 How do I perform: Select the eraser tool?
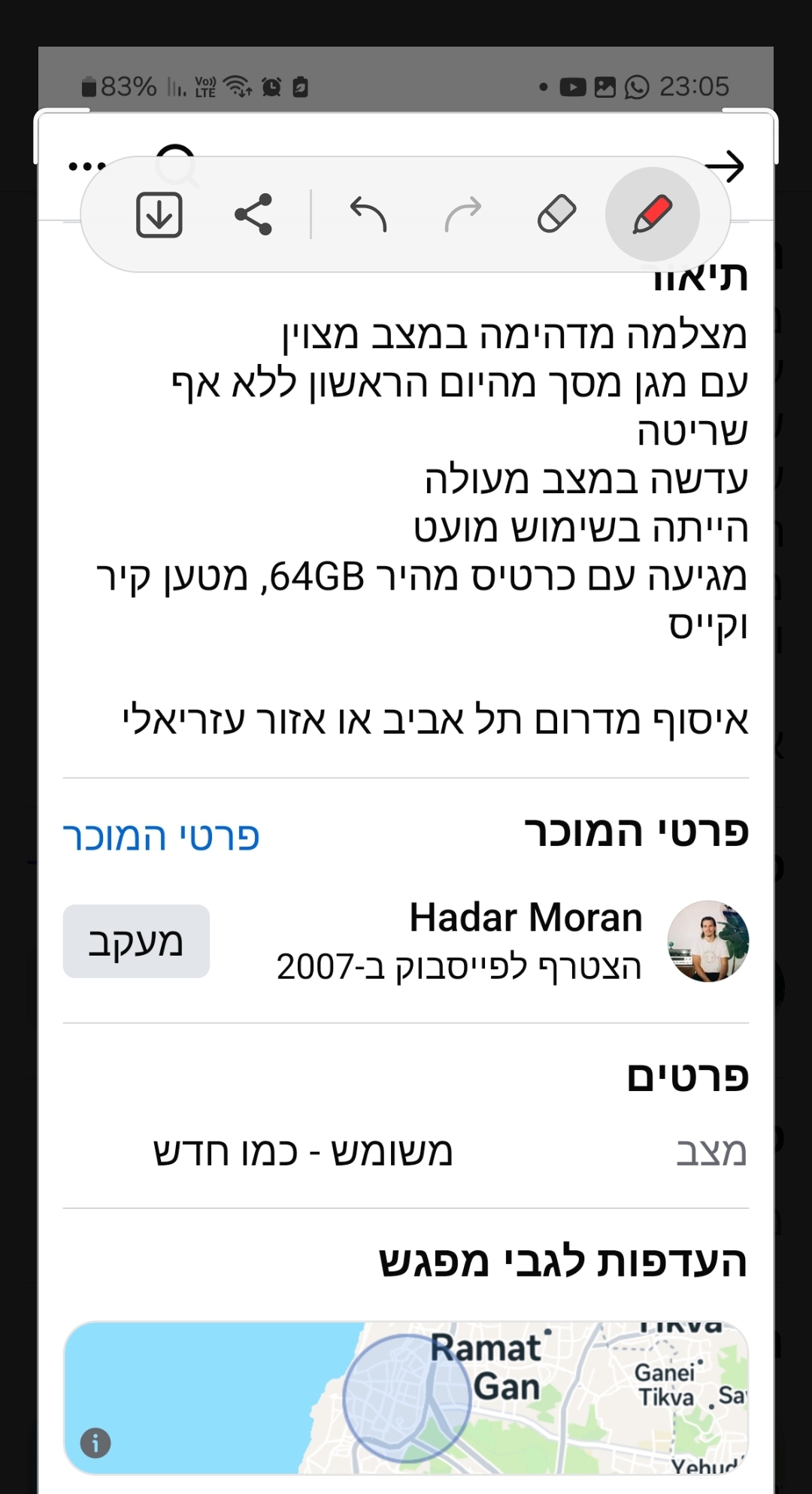[559, 214]
